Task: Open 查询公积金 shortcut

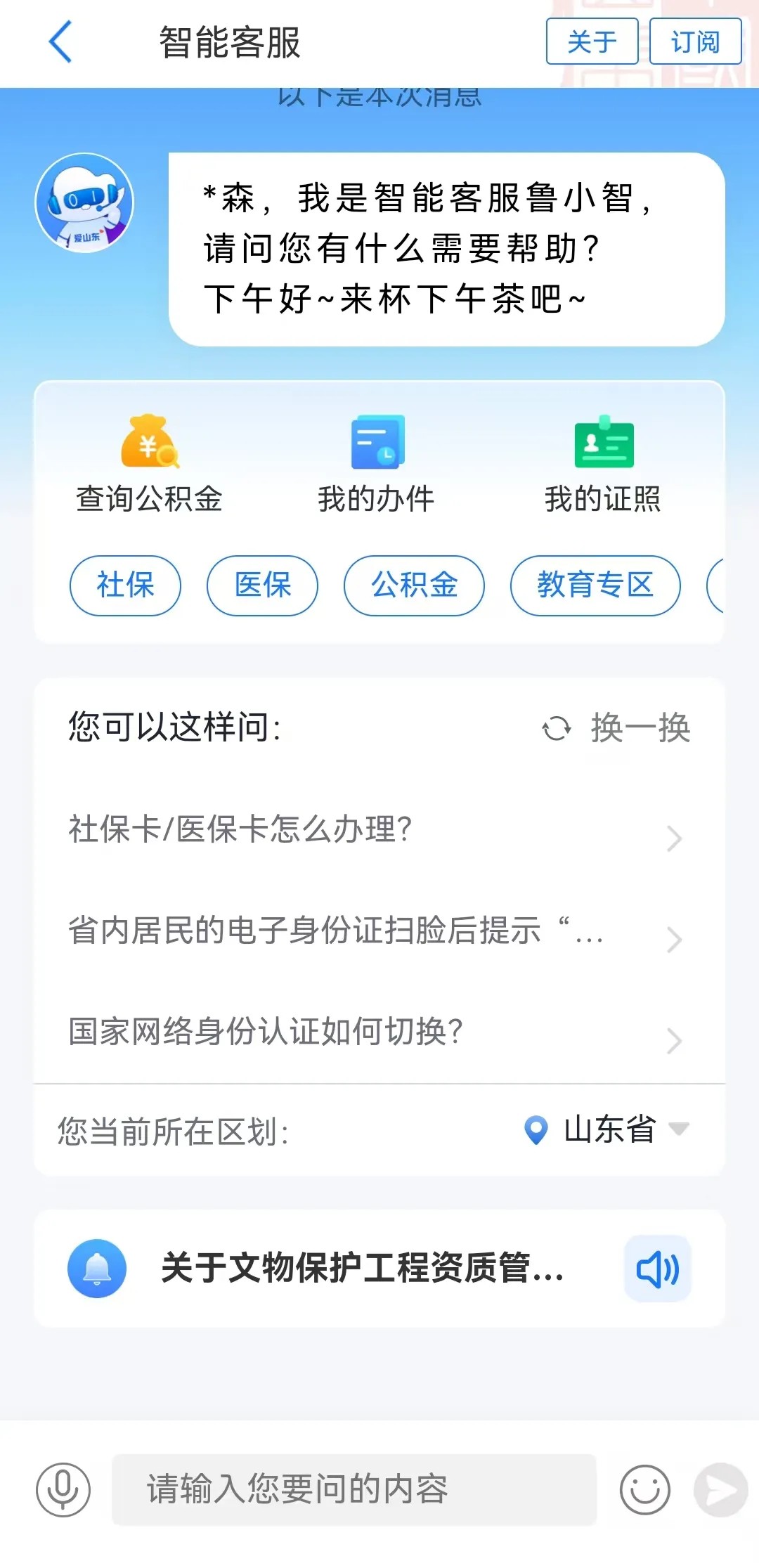Action: 149,463
